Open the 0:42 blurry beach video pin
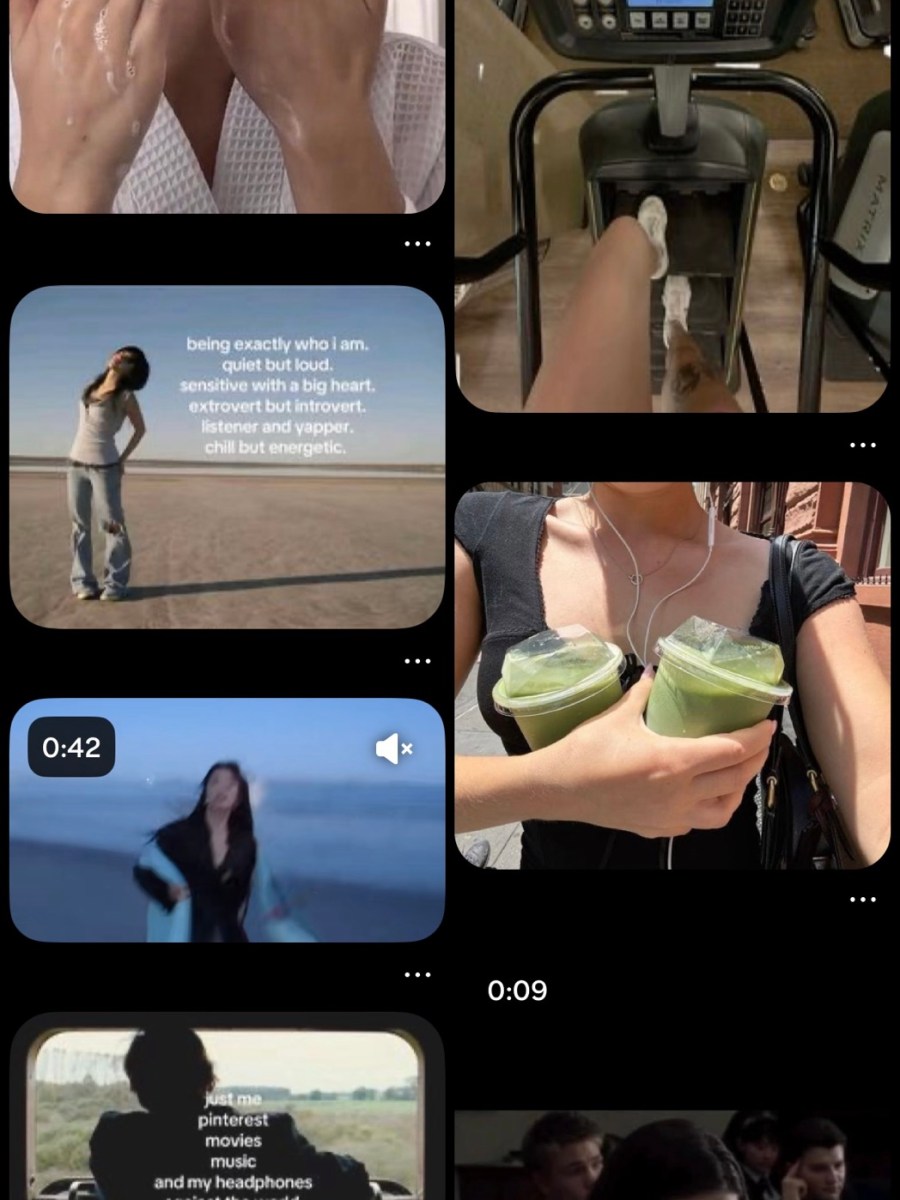Screen dimensions: 900x1200 point(227,840)
